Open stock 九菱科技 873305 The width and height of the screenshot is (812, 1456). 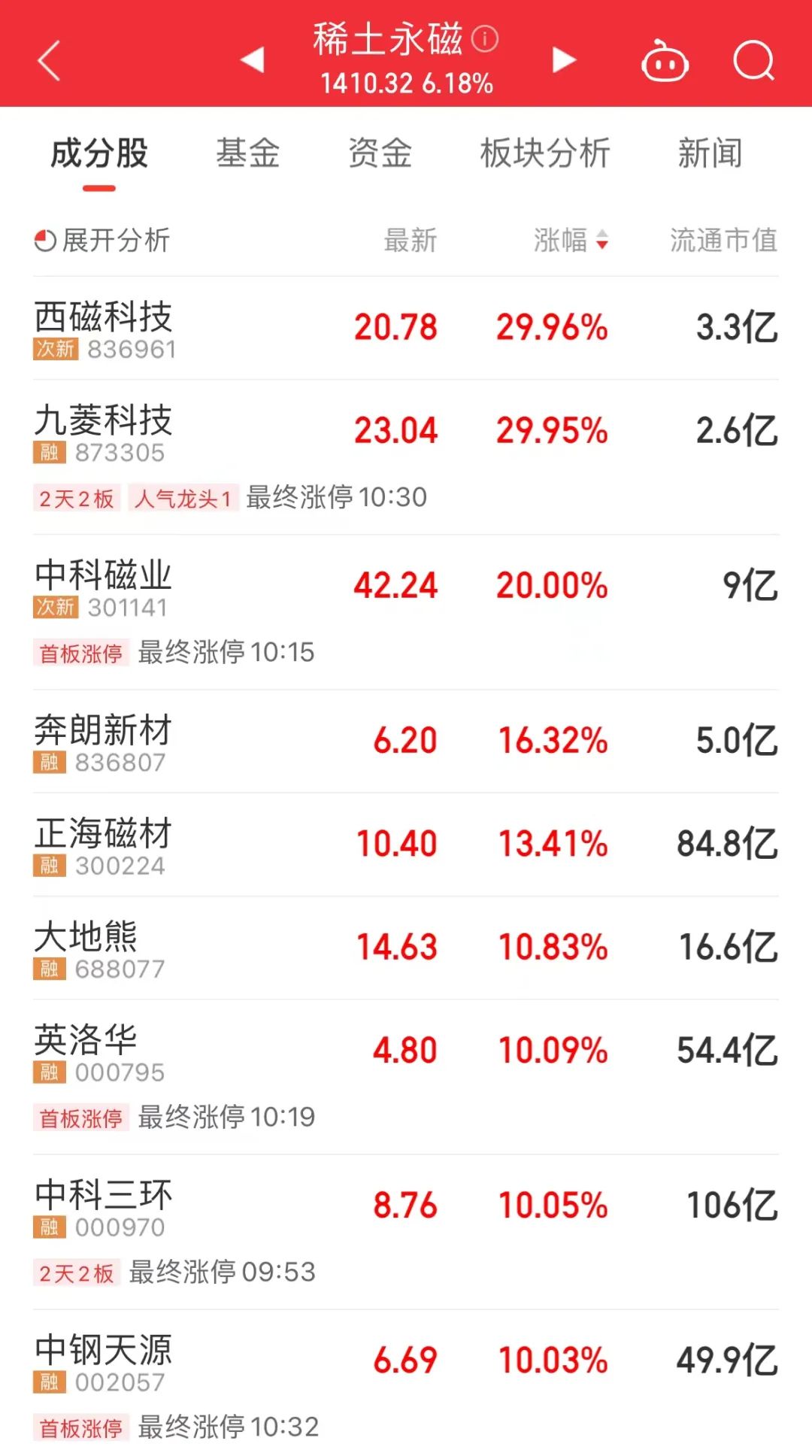coord(406,457)
